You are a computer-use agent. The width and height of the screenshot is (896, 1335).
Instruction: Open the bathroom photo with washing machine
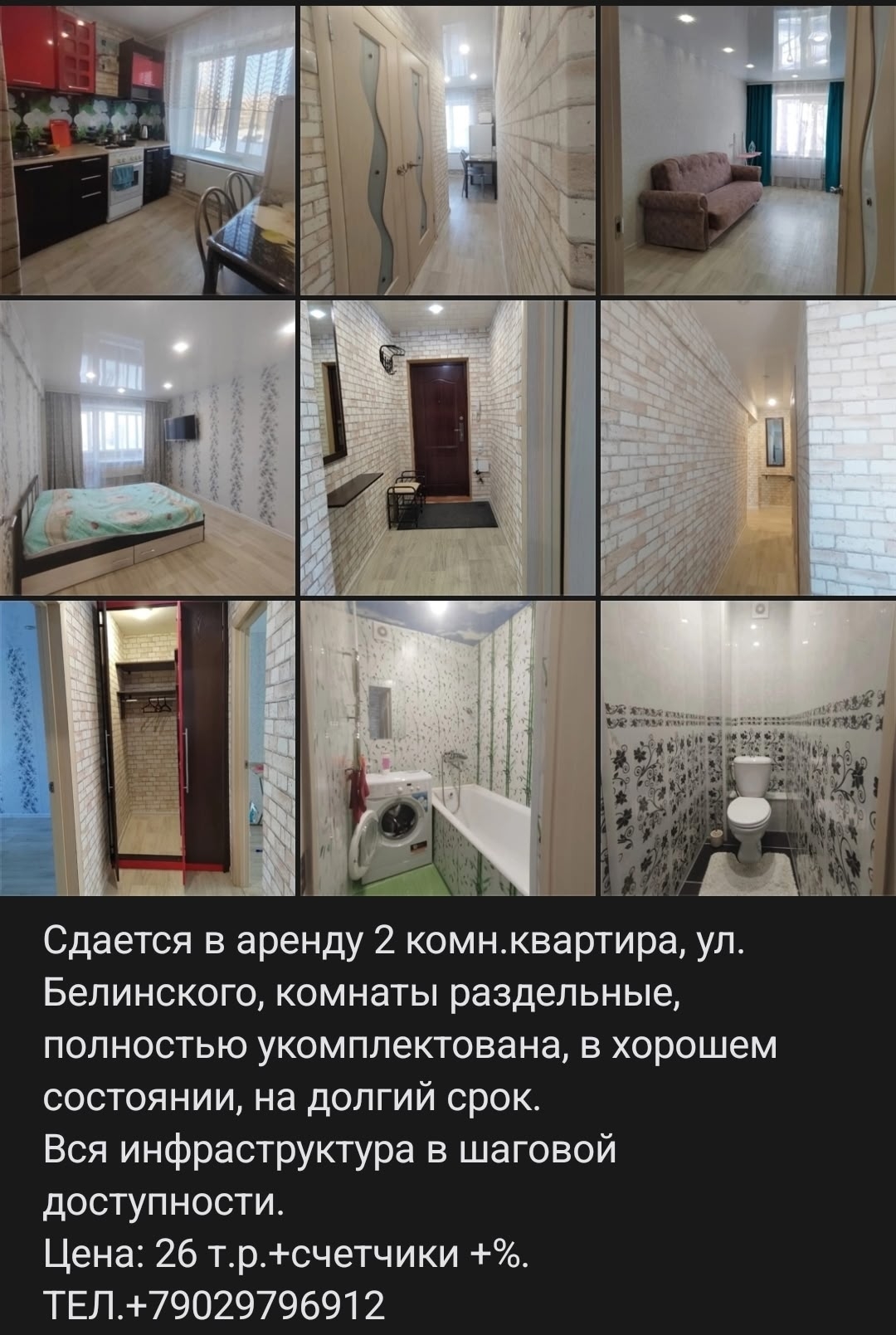448,748
